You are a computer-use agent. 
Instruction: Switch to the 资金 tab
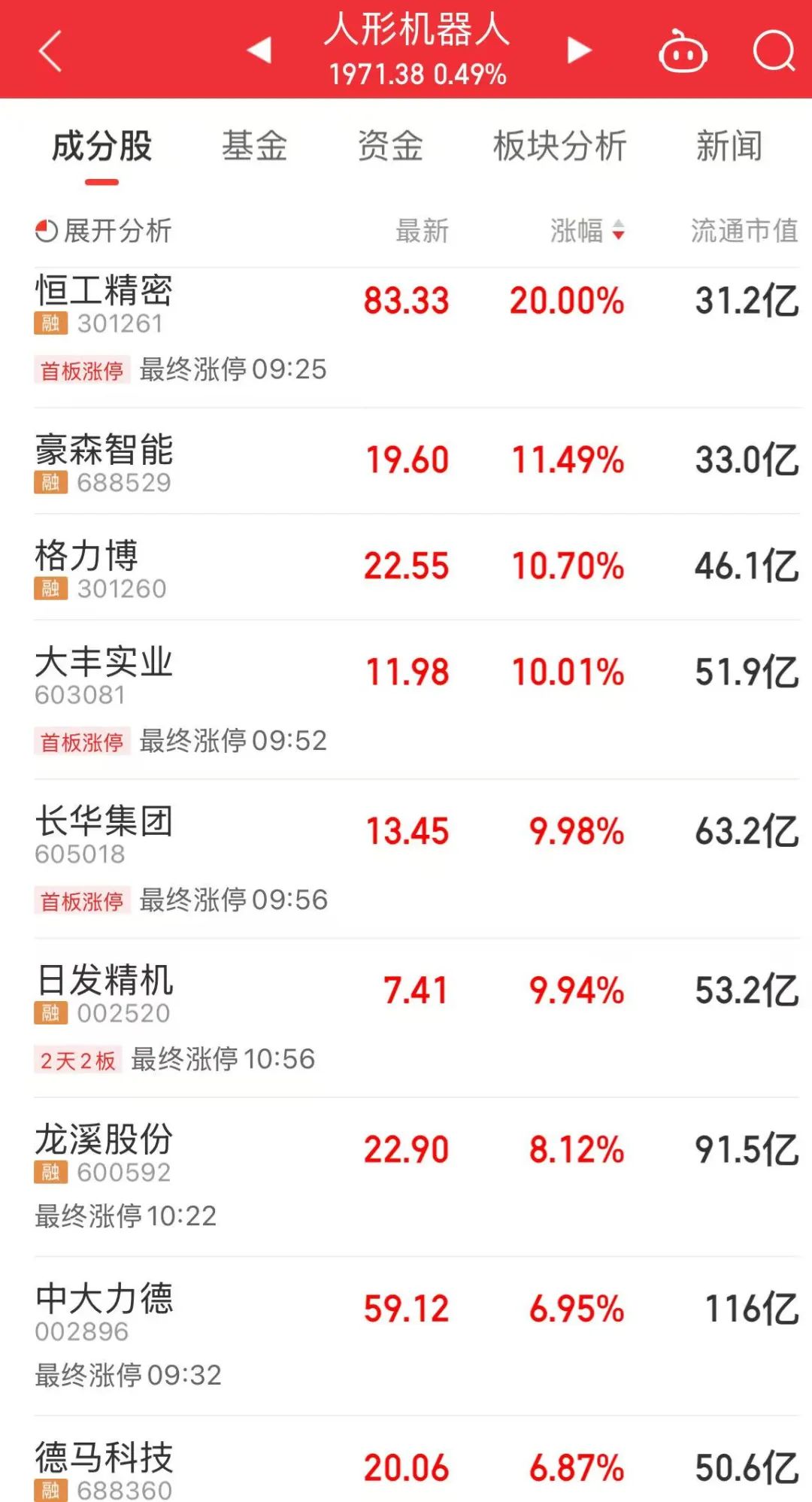[x=390, y=147]
